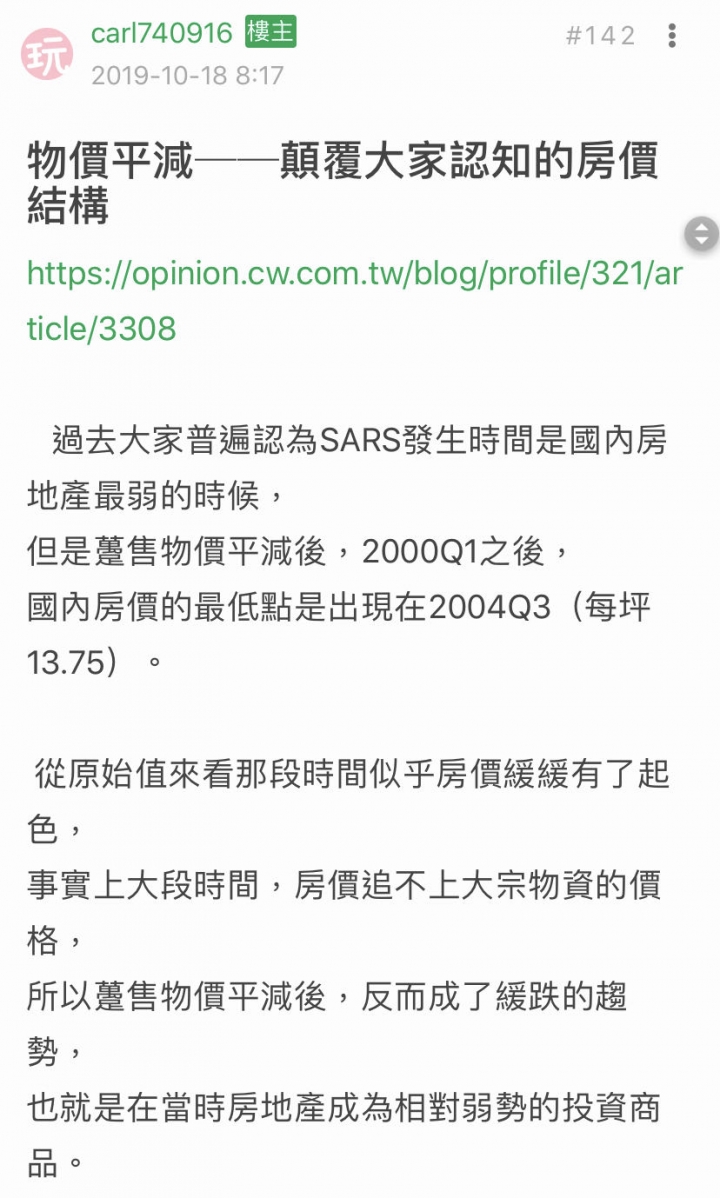Image resolution: width=720 pixels, height=1198 pixels.
Task: Open carl740916's user profile
Action: (161, 33)
